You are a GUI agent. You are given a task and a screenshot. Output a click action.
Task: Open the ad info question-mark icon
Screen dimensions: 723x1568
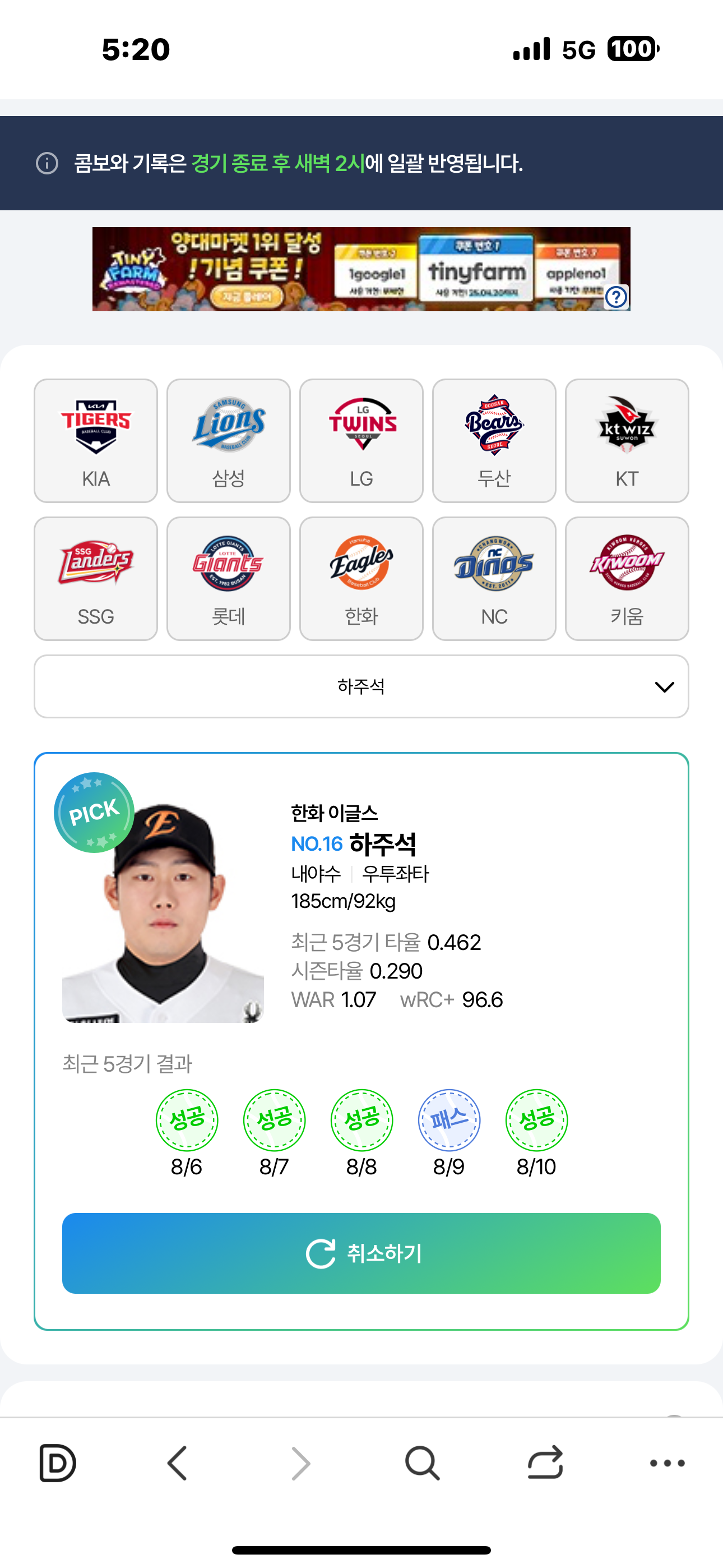(x=617, y=297)
